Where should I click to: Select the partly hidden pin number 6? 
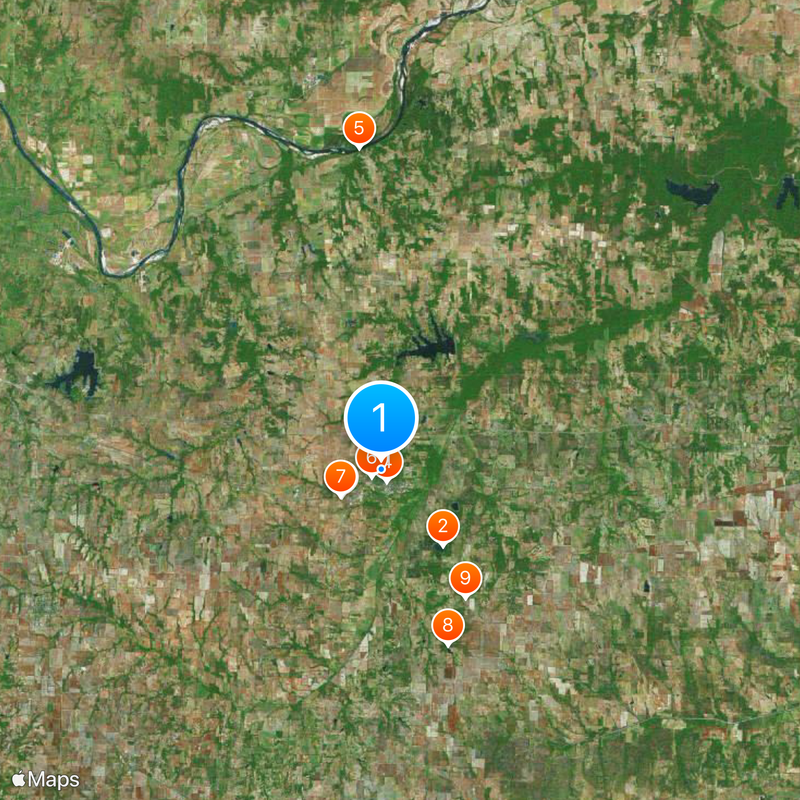pos(367,463)
